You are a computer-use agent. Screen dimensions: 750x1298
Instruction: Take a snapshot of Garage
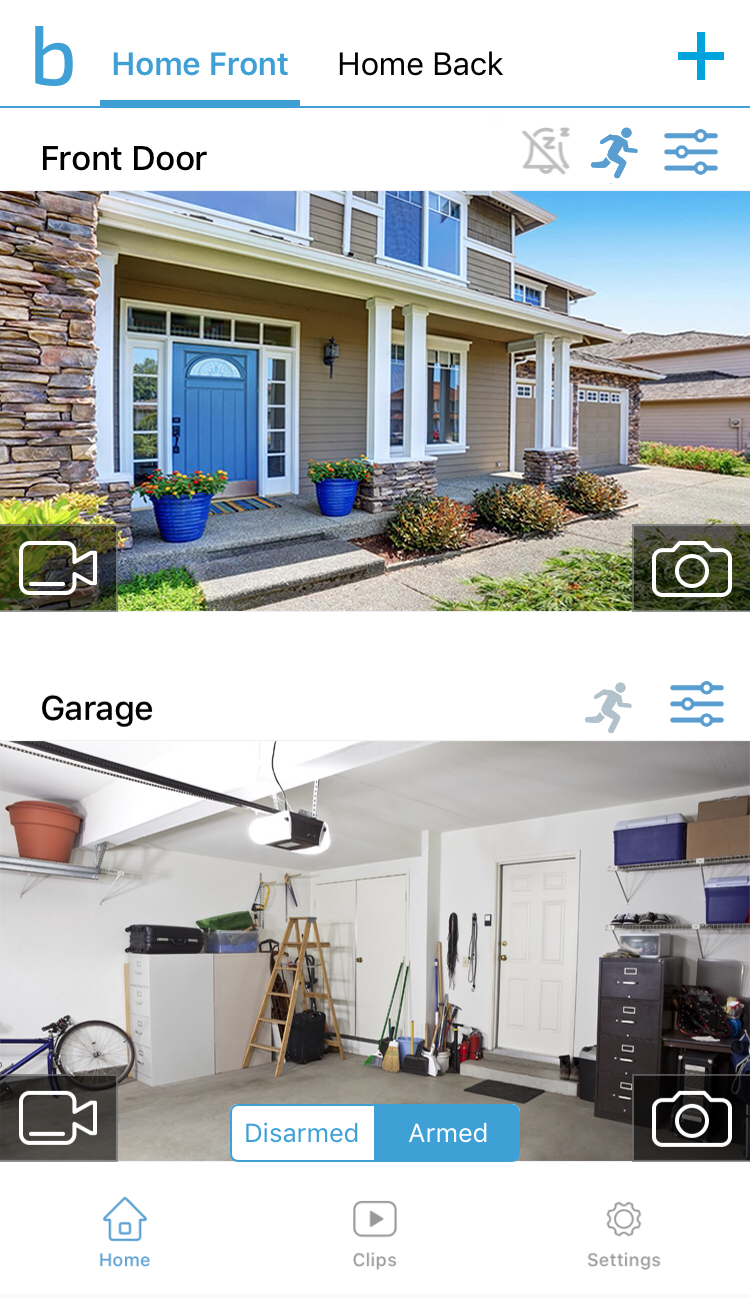click(692, 1118)
